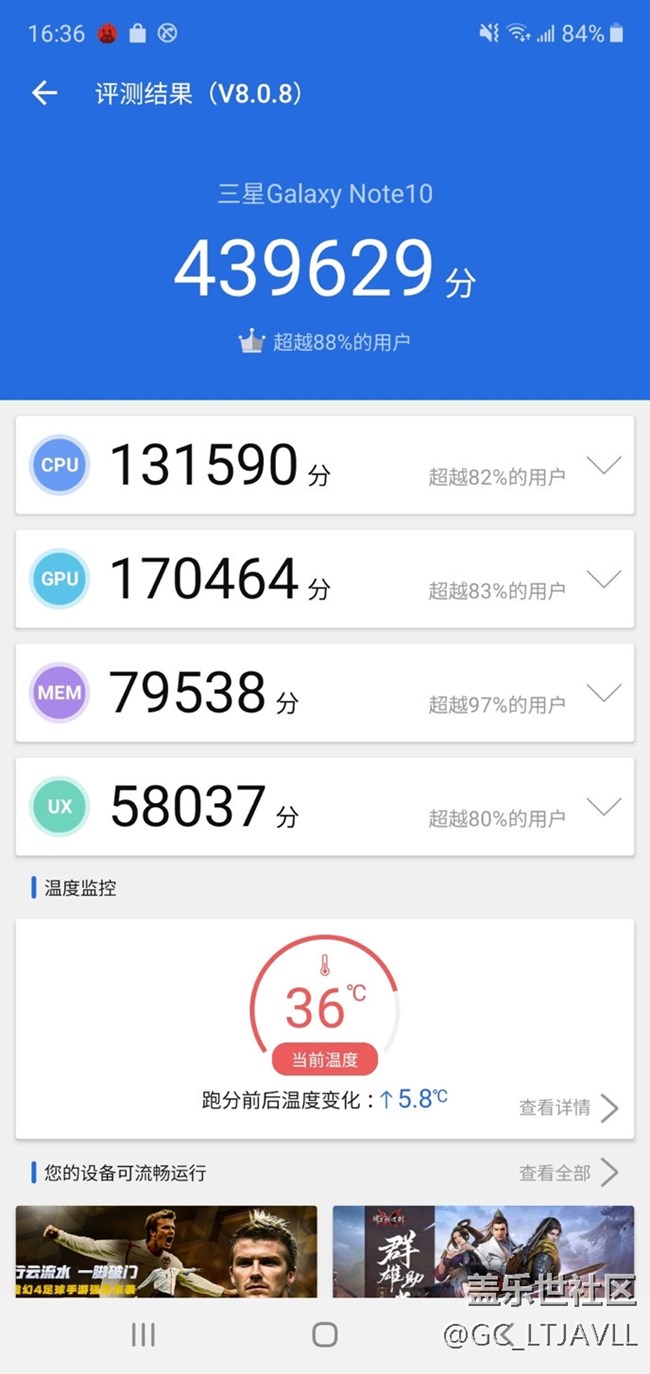Expand the GPU score details

604,579
